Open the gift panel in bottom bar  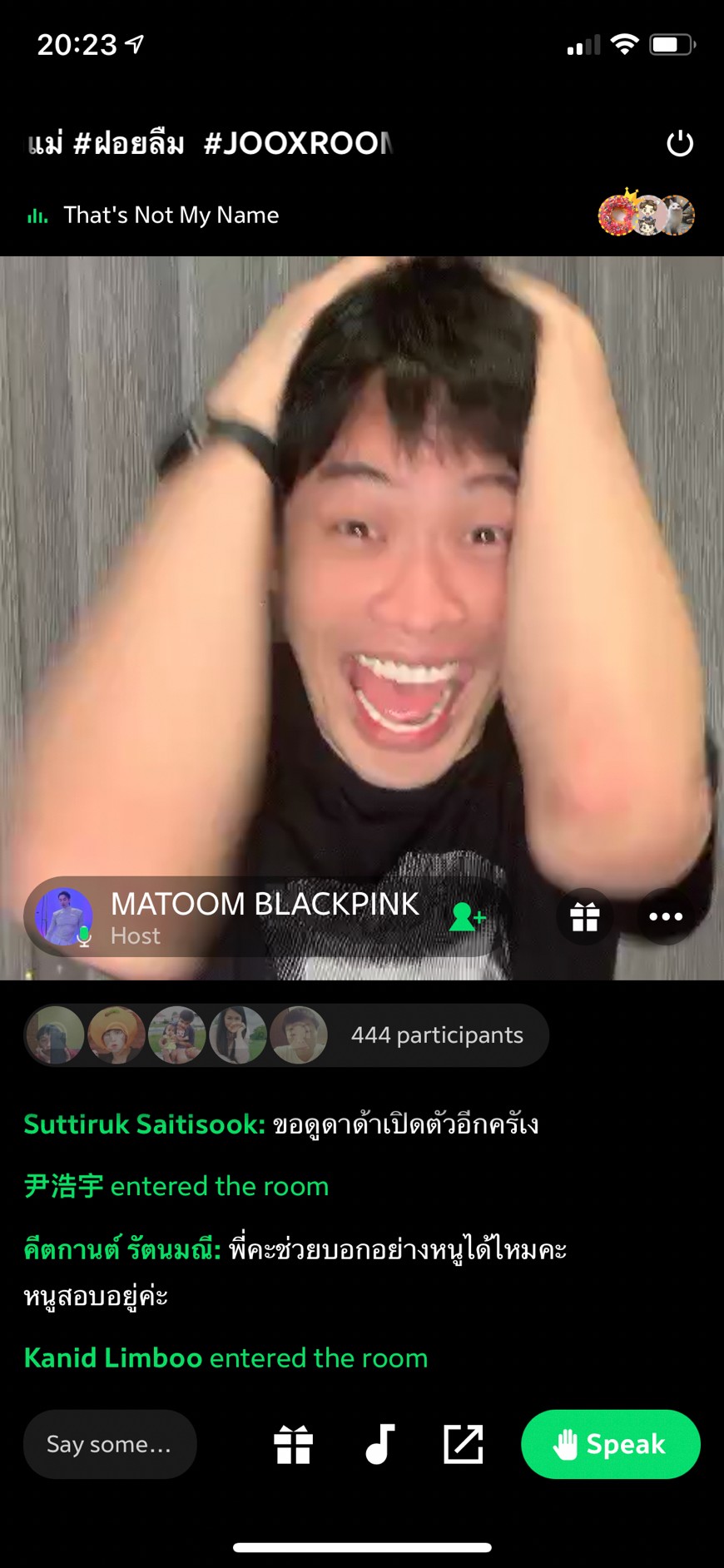coord(294,1444)
